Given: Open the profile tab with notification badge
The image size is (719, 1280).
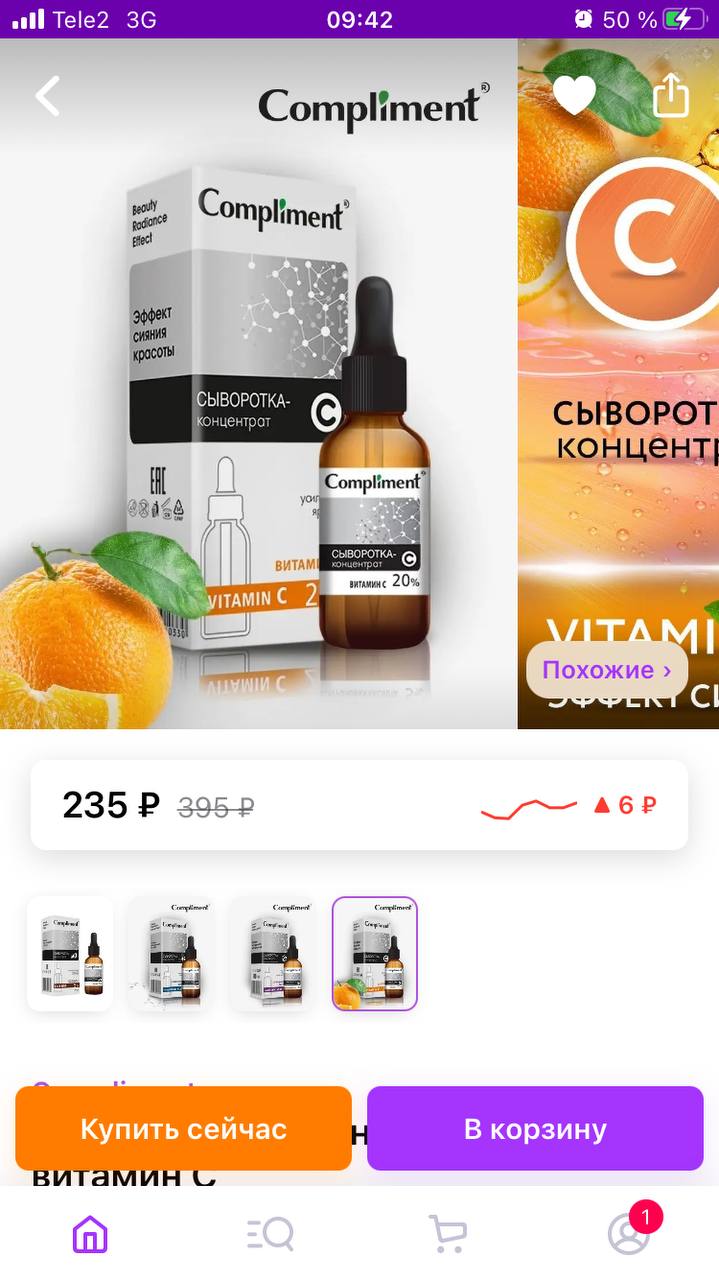Looking at the screenshot, I should coord(629,1232).
